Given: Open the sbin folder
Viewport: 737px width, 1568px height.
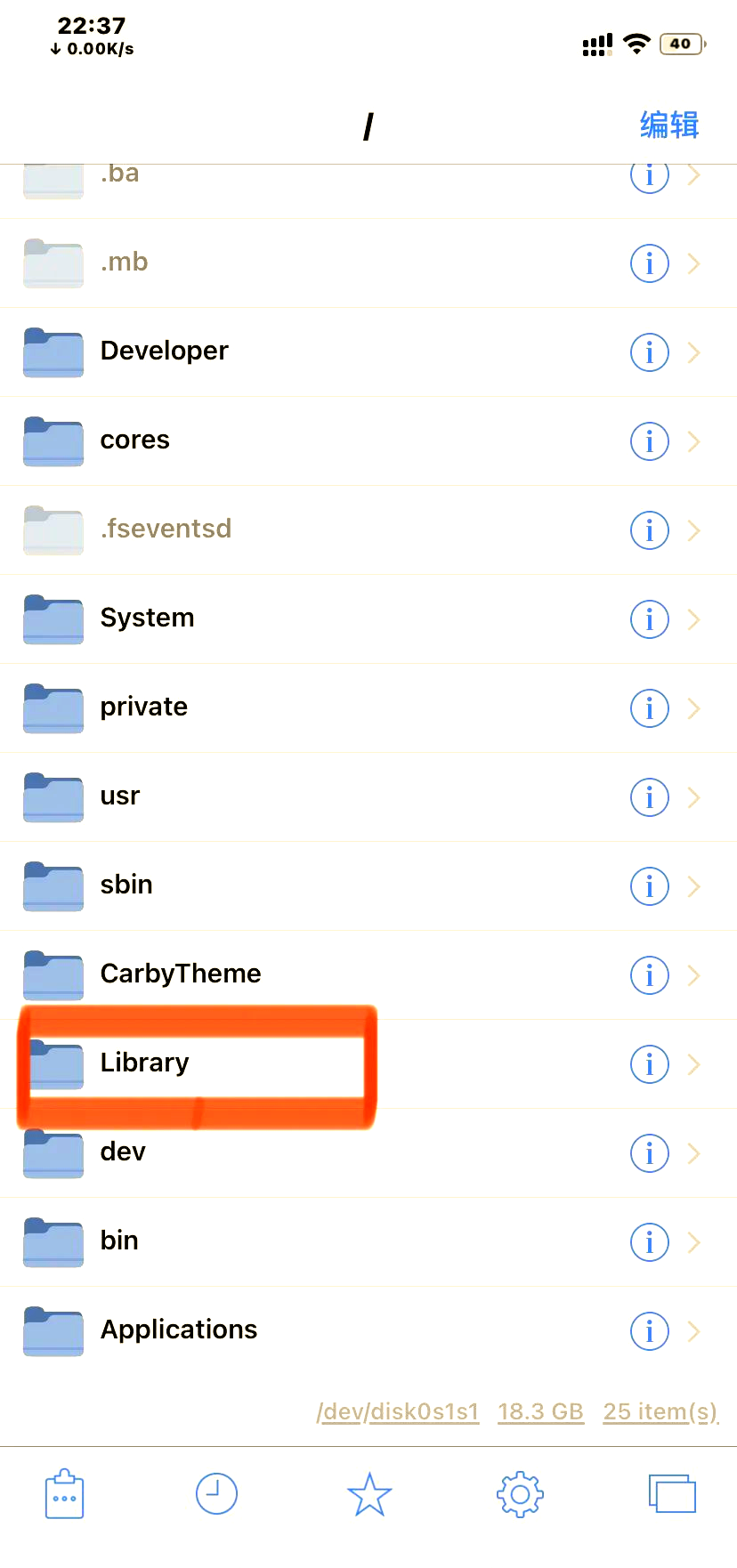Looking at the screenshot, I should click(368, 885).
